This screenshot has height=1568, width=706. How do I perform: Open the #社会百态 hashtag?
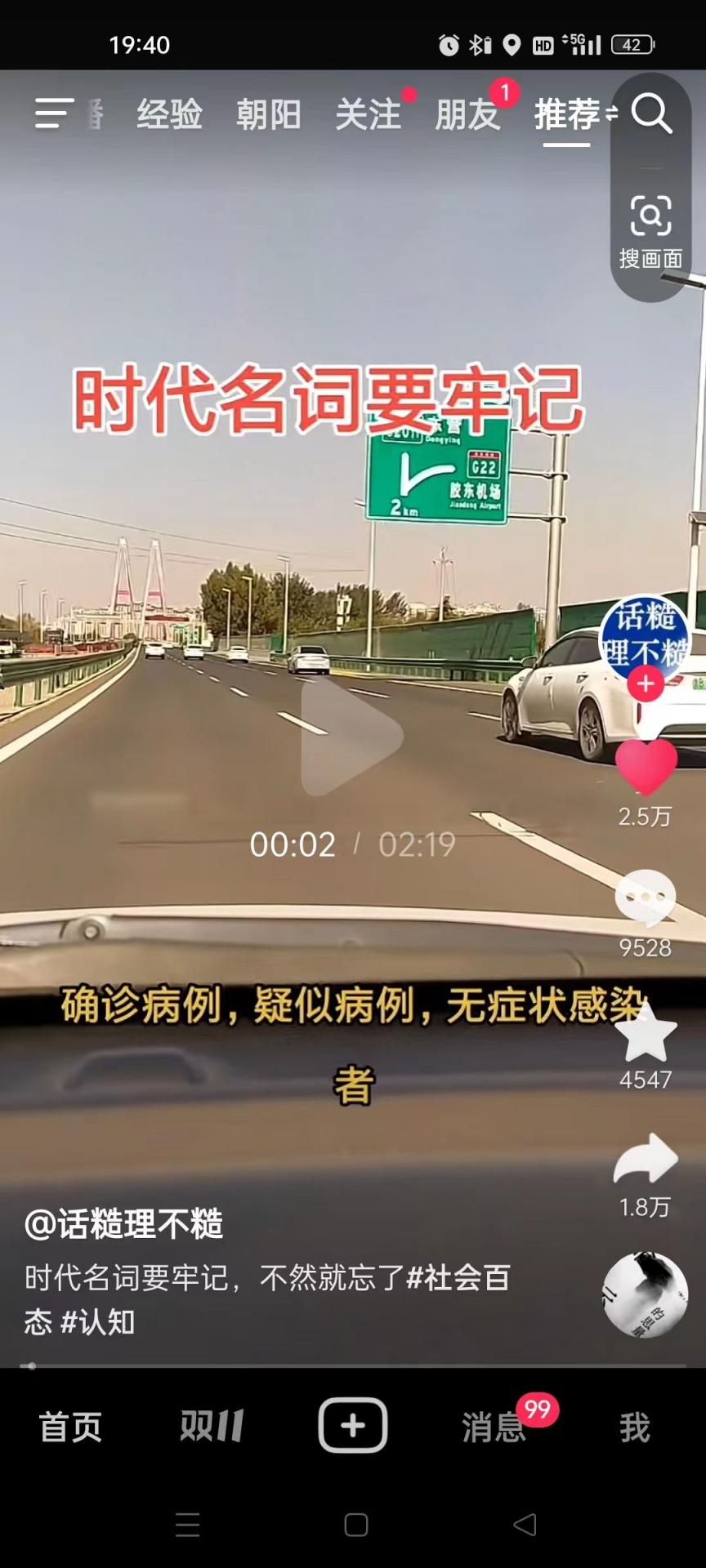coord(458,1277)
